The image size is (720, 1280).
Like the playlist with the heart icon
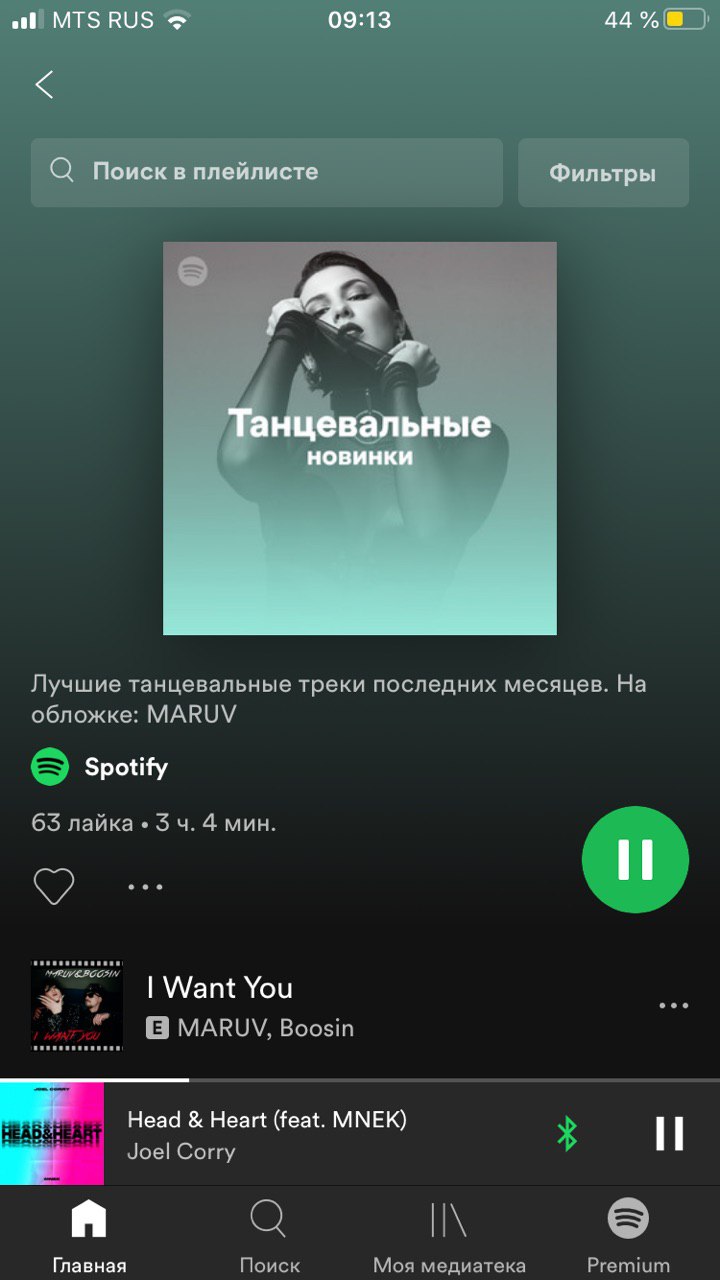click(54, 886)
